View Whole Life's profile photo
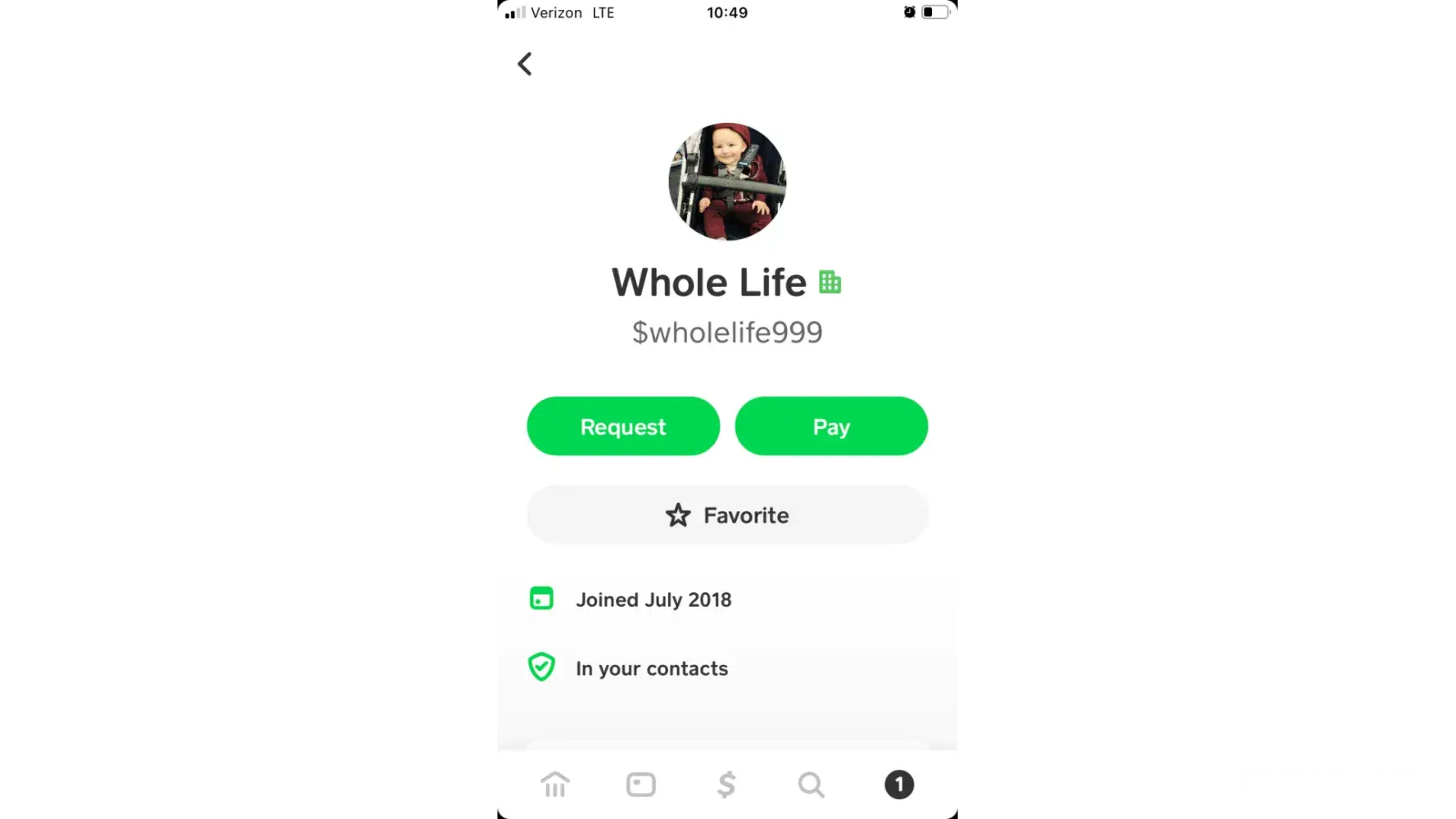The height and width of the screenshot is (819, 1456). [x=727, y=182]
